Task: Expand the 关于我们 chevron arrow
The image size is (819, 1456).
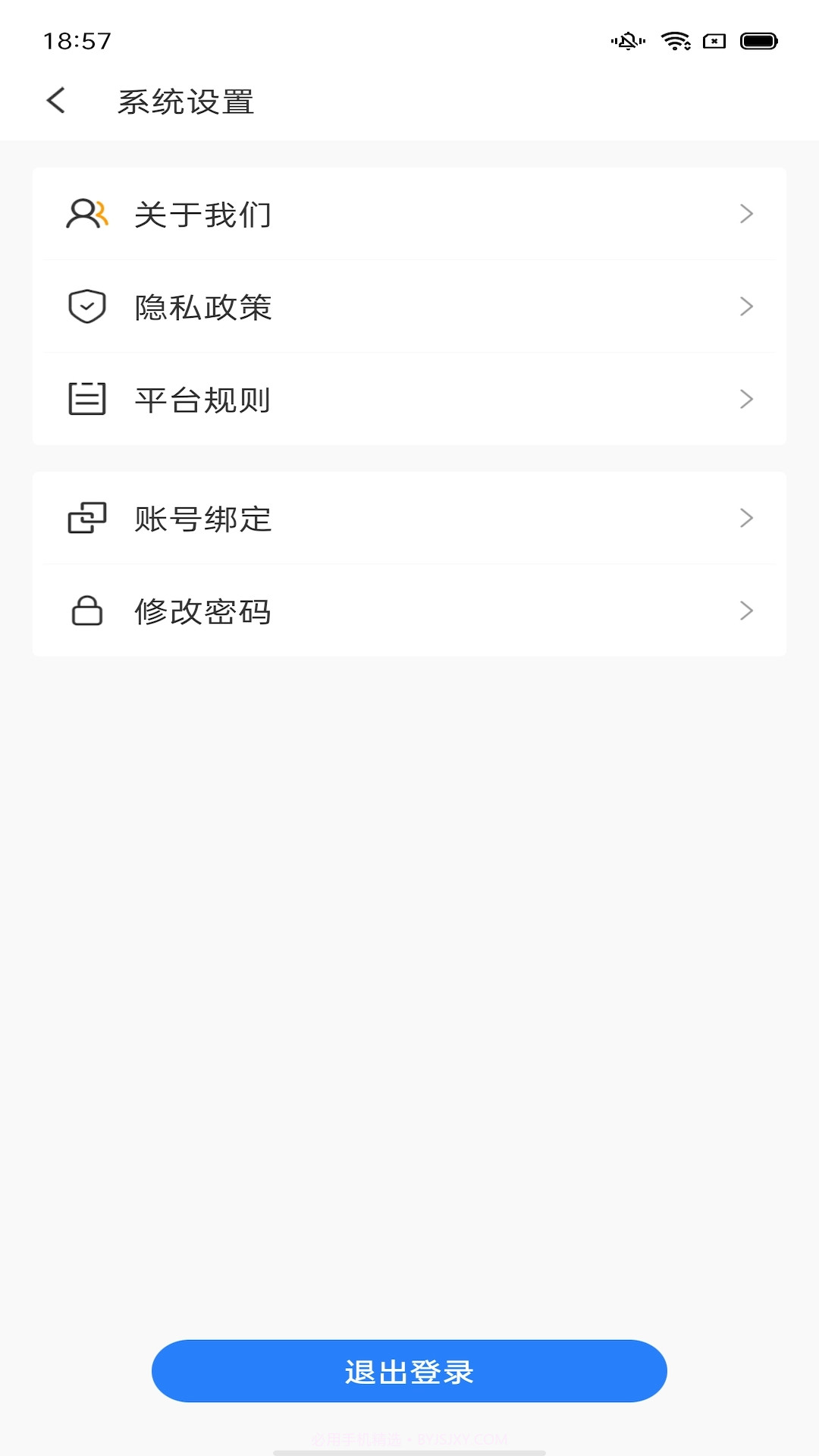Action: click(747, 214)
